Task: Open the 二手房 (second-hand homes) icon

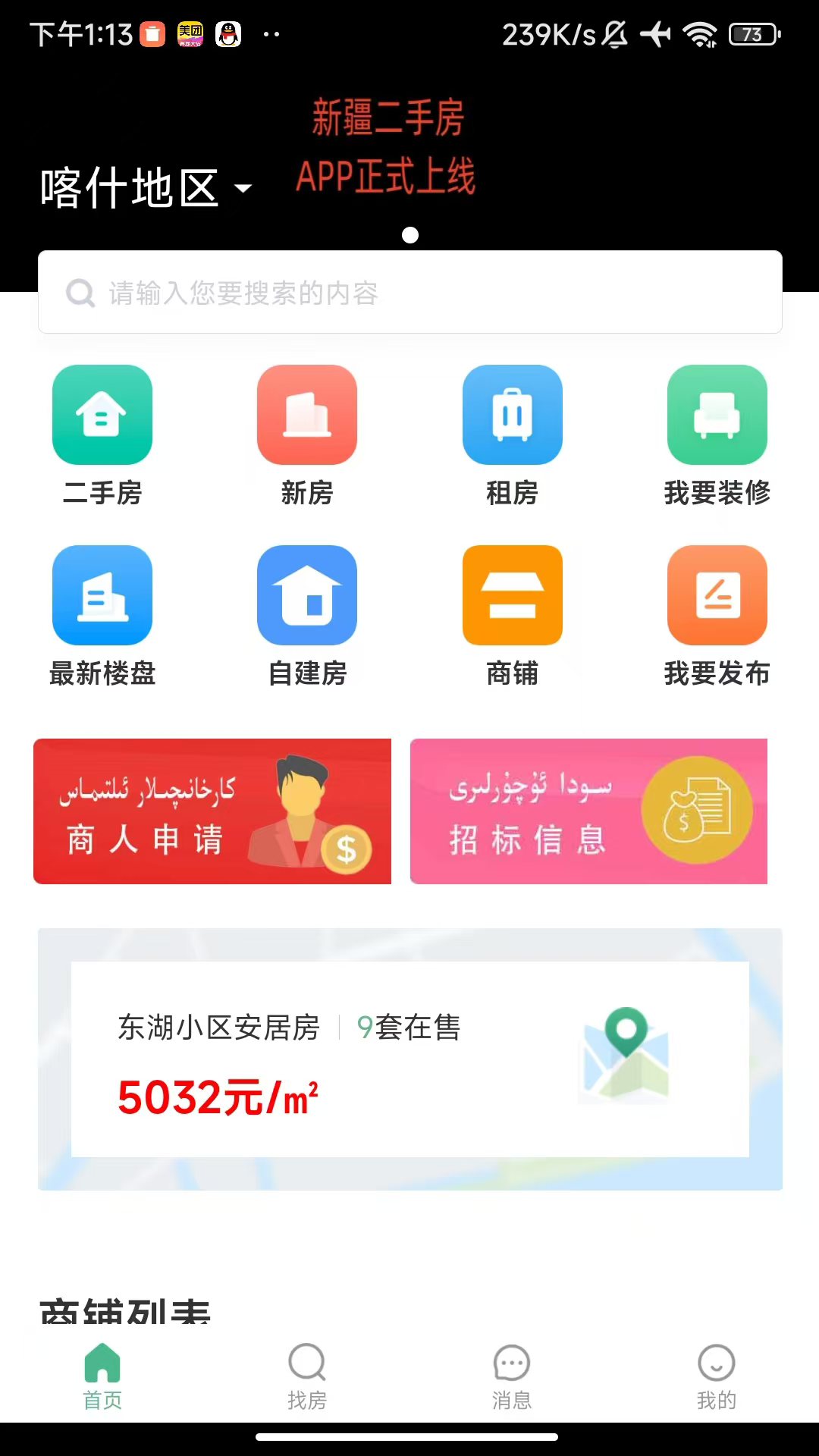Action: 102,415
